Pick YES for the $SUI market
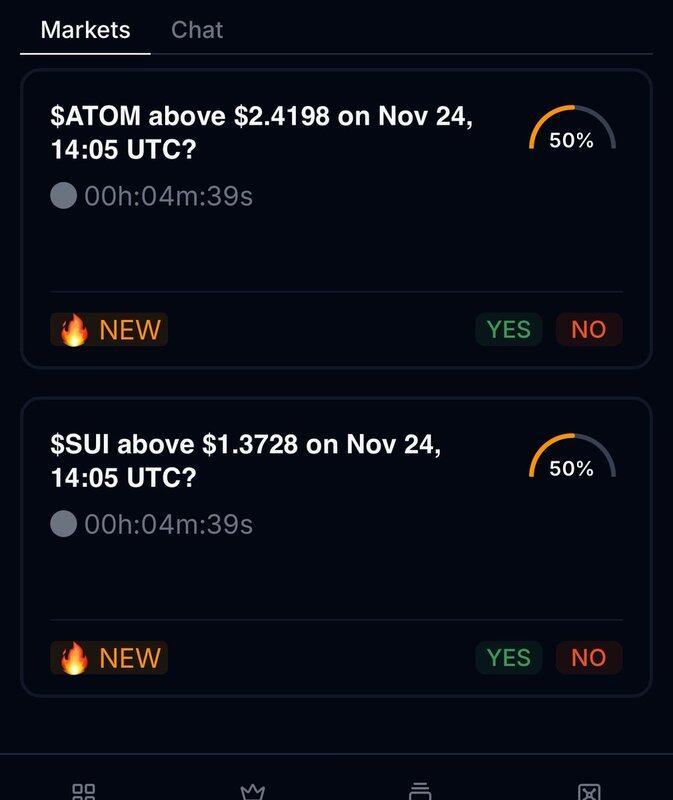This screenshot has height=800, width=673. [508, 657]
